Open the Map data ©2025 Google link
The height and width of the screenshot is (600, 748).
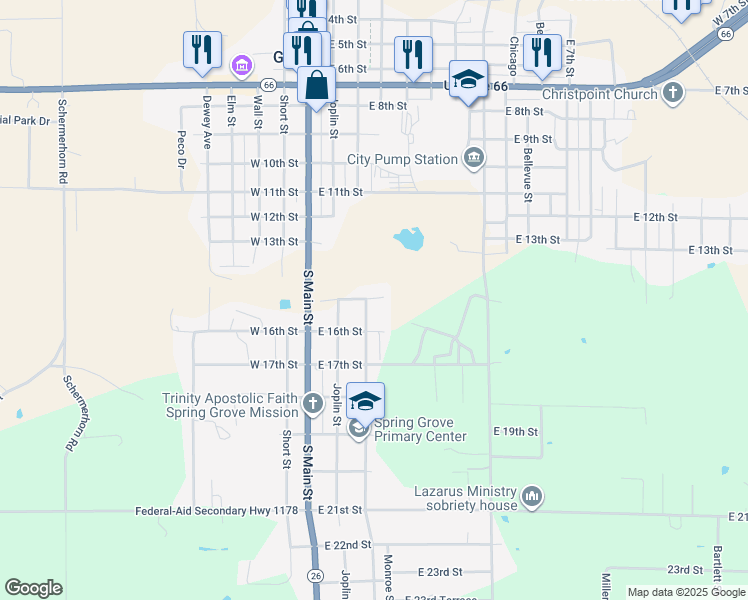pyautogui.click(x=687, y=592)
